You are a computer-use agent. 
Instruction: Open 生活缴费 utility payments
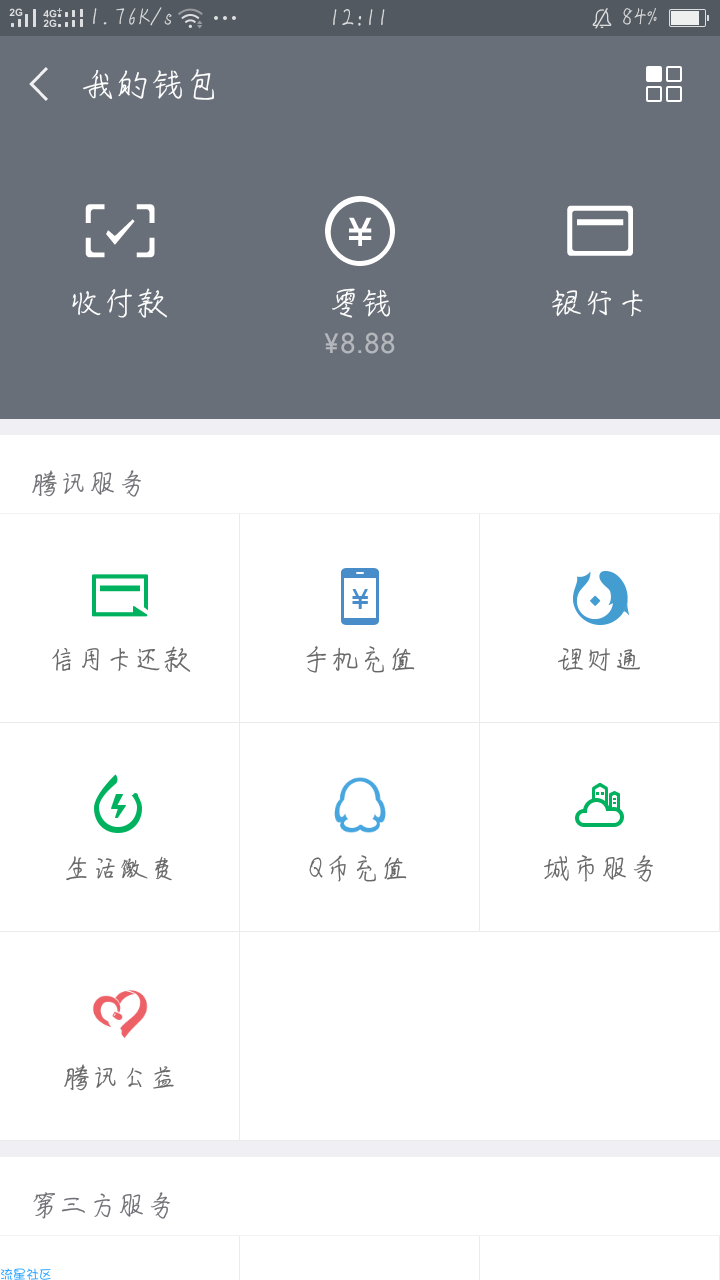[120, 827]
